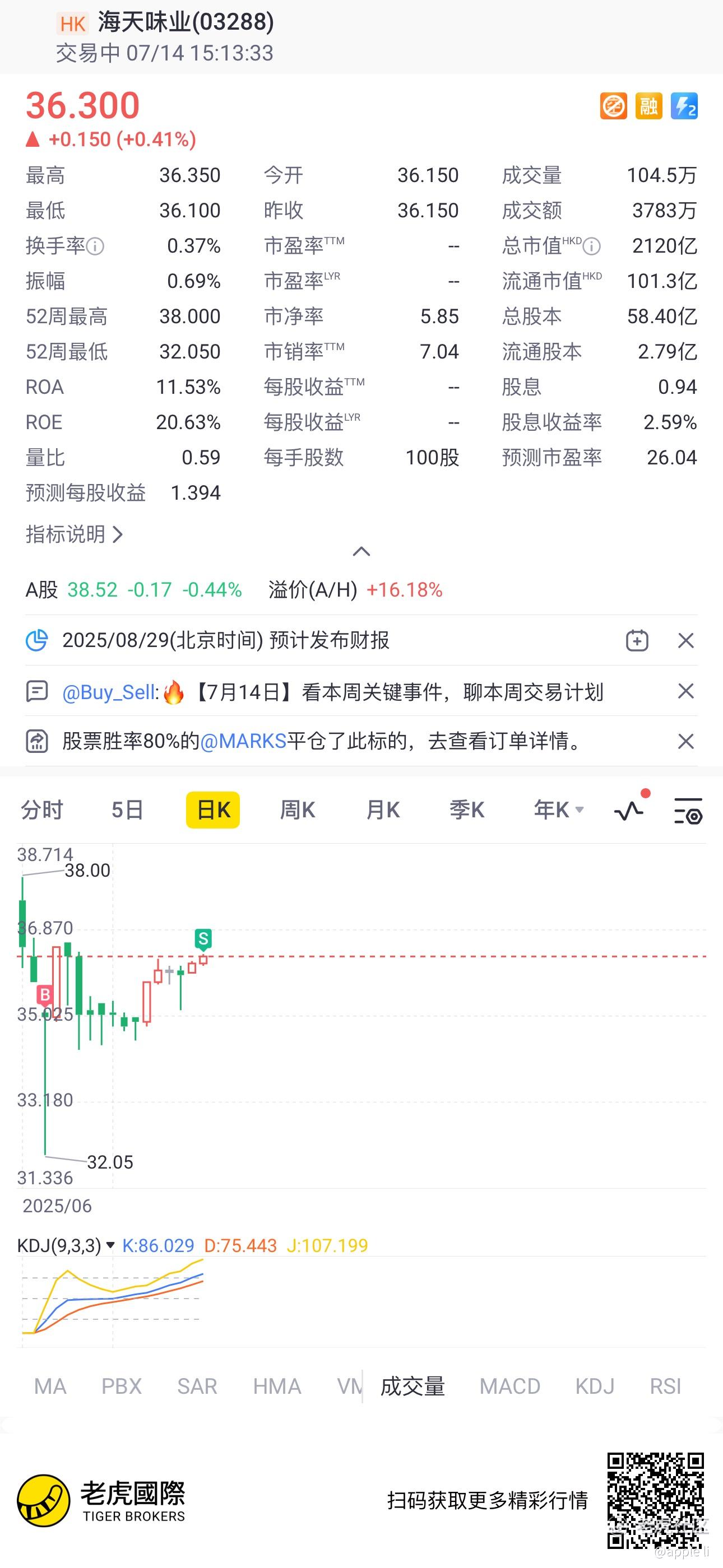Select the SAR main-chart indicator
Image resolution: width=723 pixels, height=1568 pixels.
pyautogui.click(x=197, y=1386)
